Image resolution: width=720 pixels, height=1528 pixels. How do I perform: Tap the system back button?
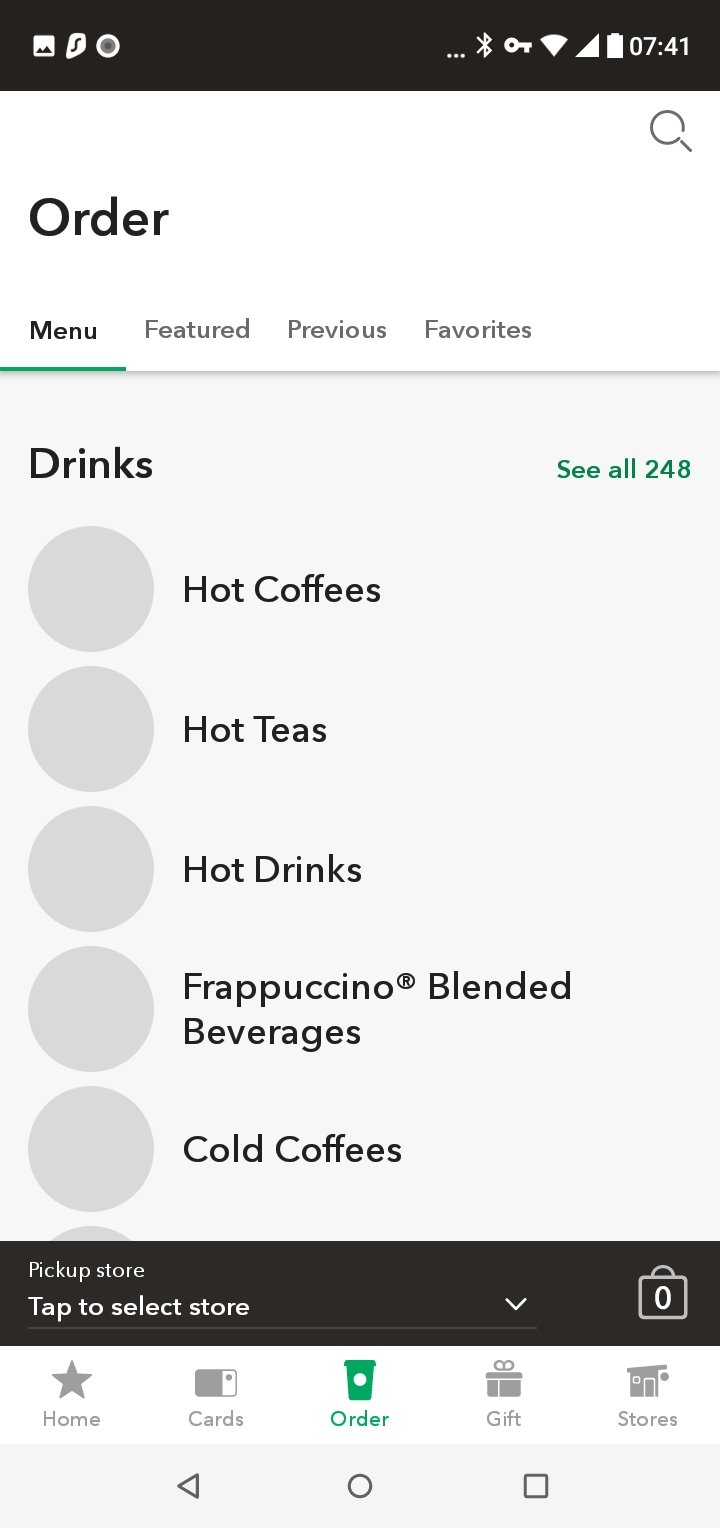[x=188, y=1486]
